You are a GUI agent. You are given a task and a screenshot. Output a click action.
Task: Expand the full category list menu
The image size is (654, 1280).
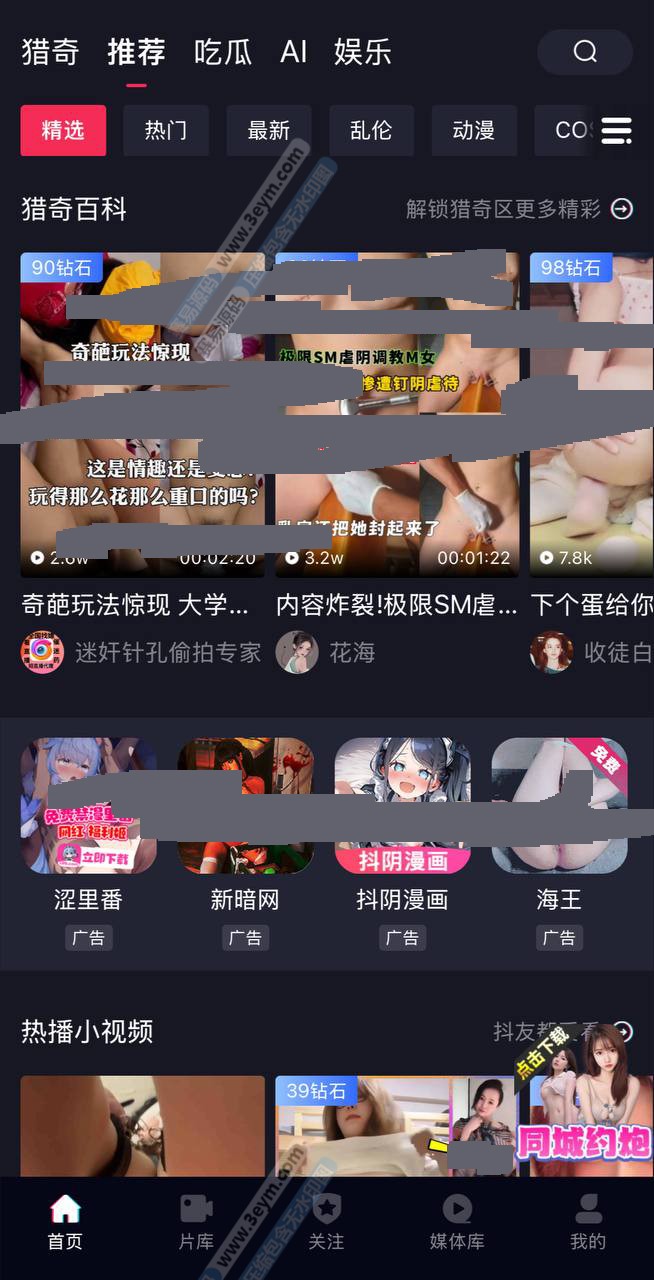pyautogui.click(x=616, y=130)
